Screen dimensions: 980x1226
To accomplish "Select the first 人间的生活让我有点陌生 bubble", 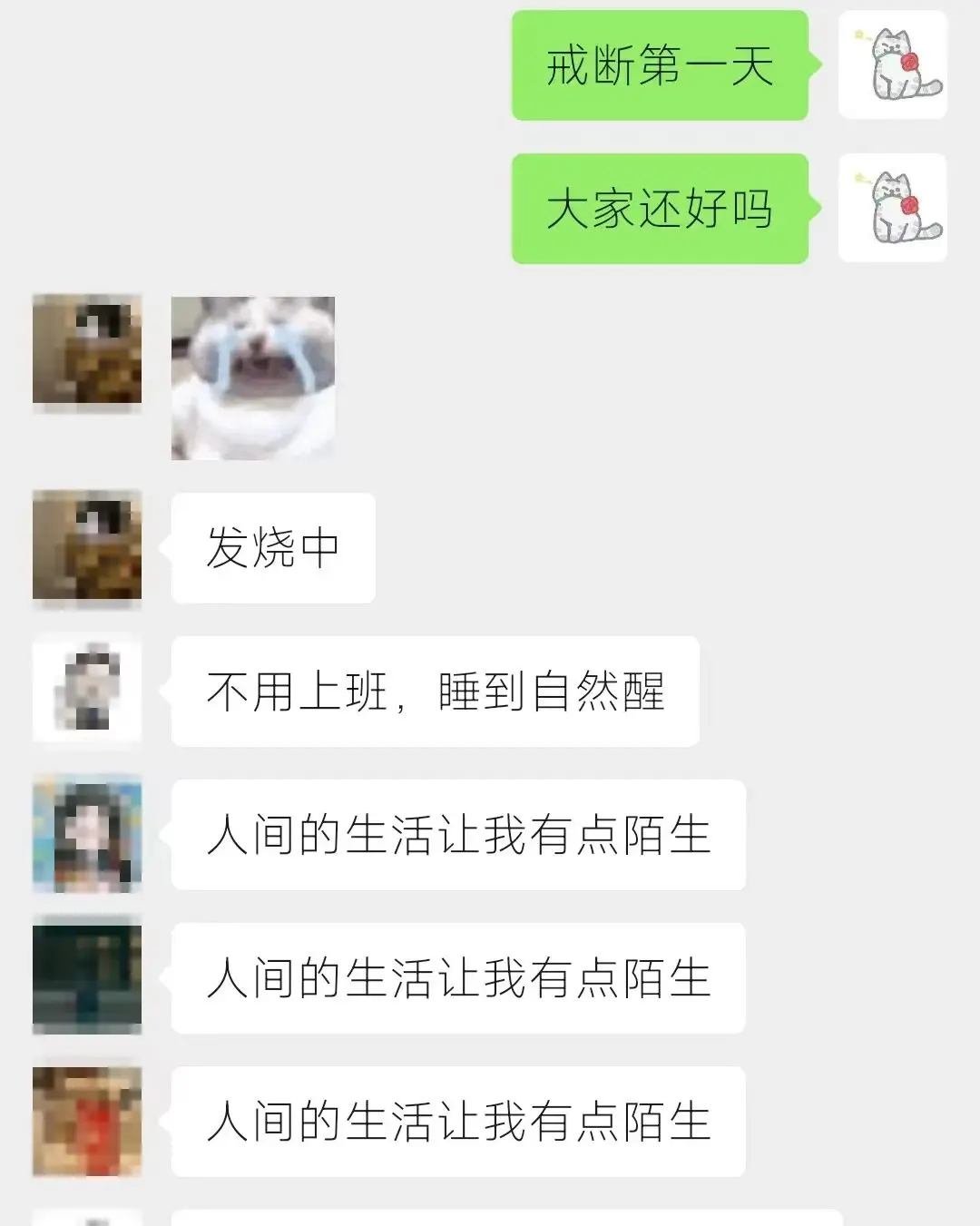I will point(458,835).
